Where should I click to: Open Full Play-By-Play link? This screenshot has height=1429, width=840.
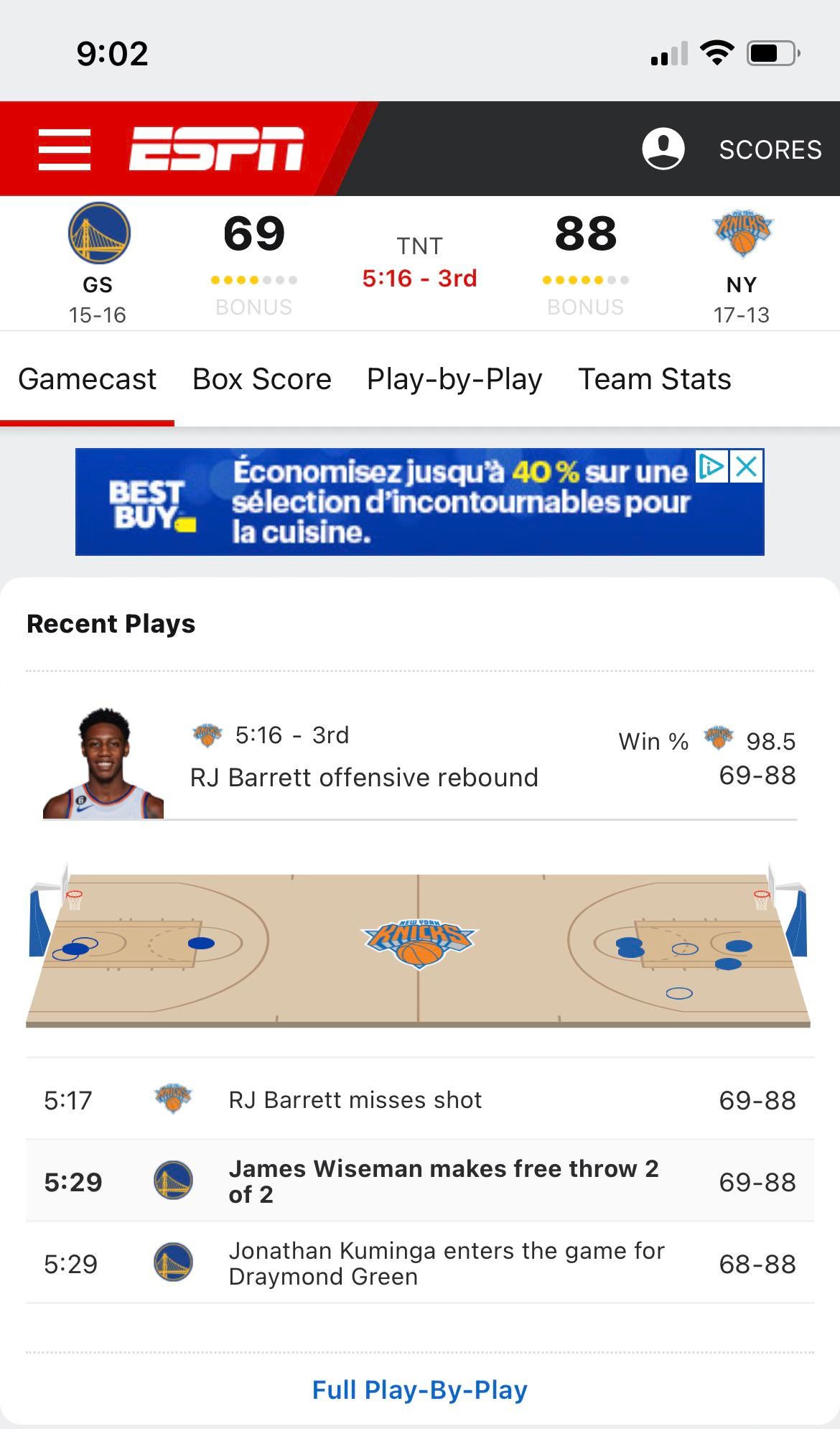420,1390
